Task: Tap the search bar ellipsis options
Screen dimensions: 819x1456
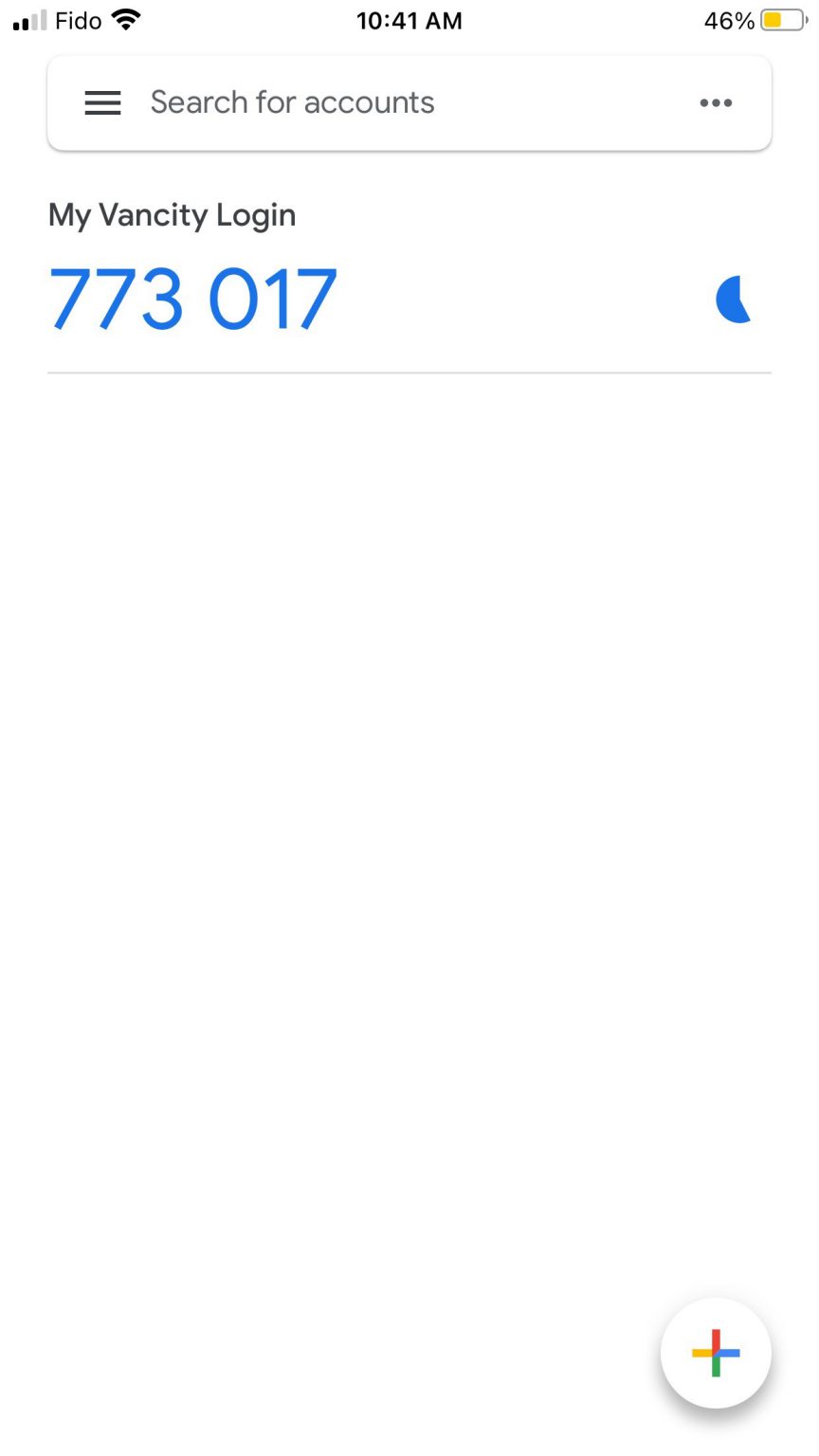Action: pyautogui.click(x=716, y=102)
